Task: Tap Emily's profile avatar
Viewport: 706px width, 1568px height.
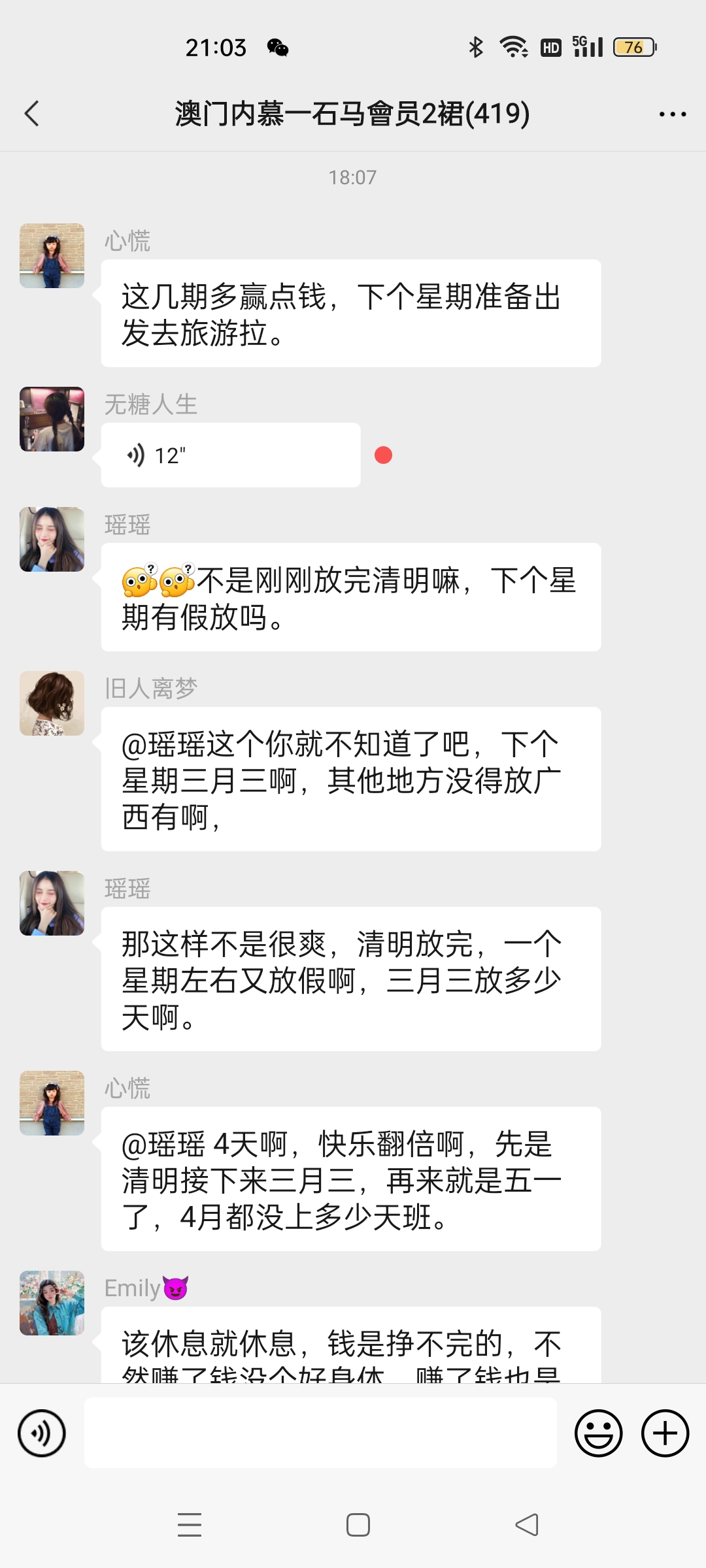Action: [52, 1303]
